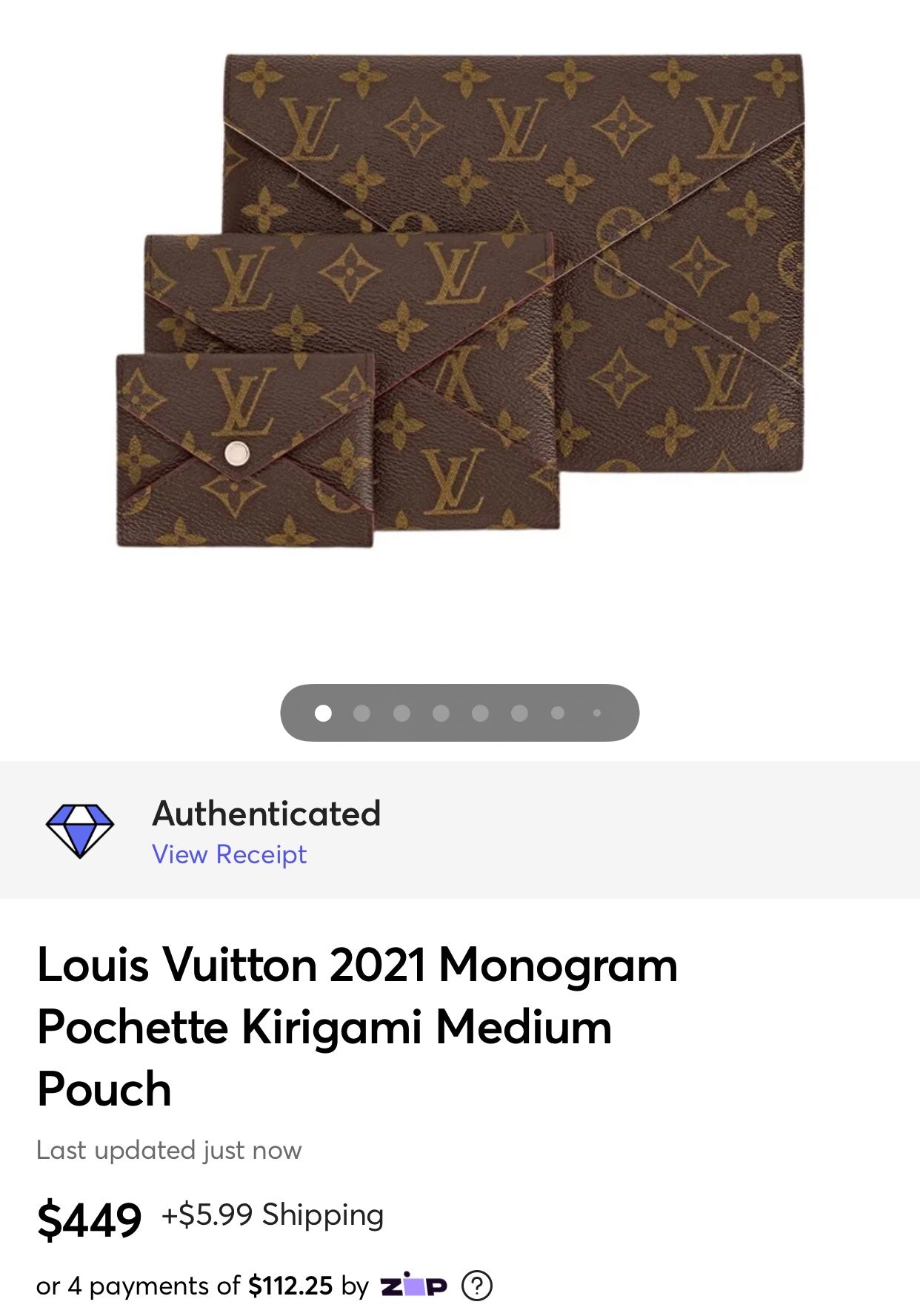
Task: Tap the Zip payments help icon
Action: [x=476, y=1286]
